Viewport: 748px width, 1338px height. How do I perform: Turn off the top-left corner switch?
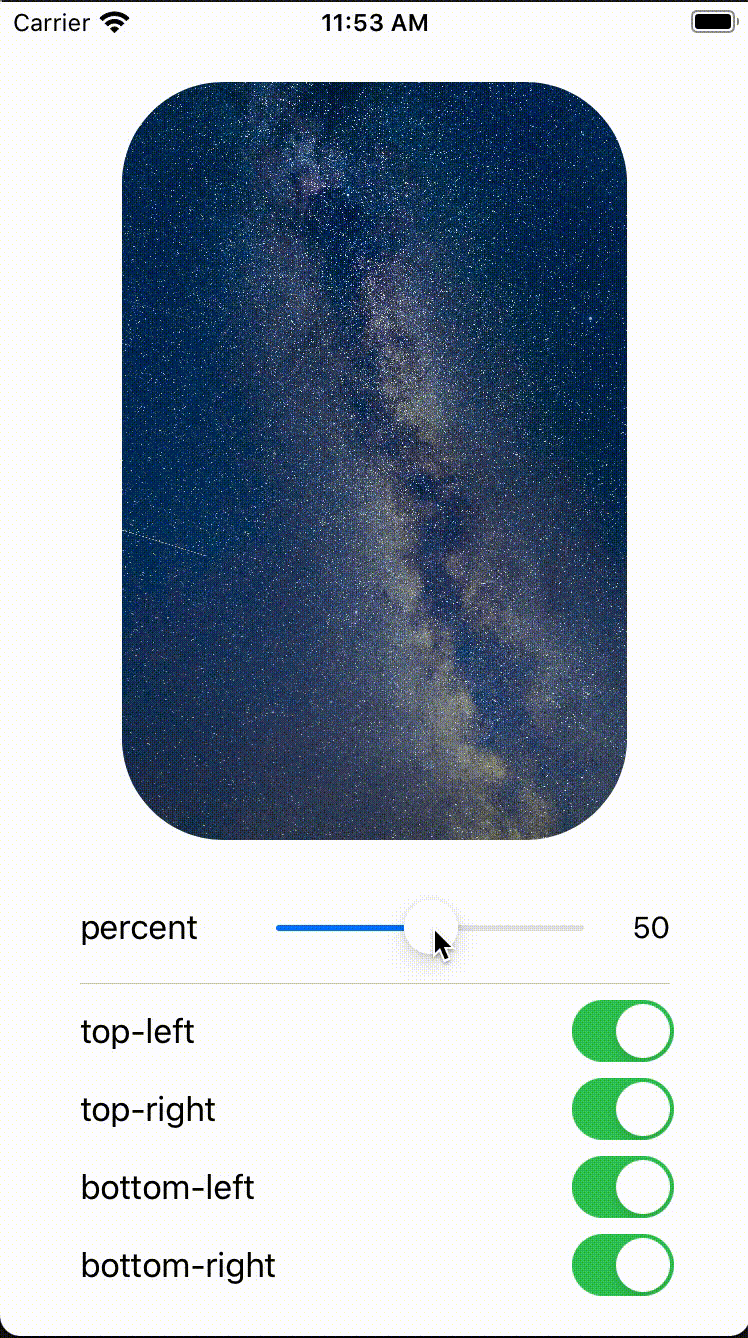pyautogui.click(x=622, y=1031)
